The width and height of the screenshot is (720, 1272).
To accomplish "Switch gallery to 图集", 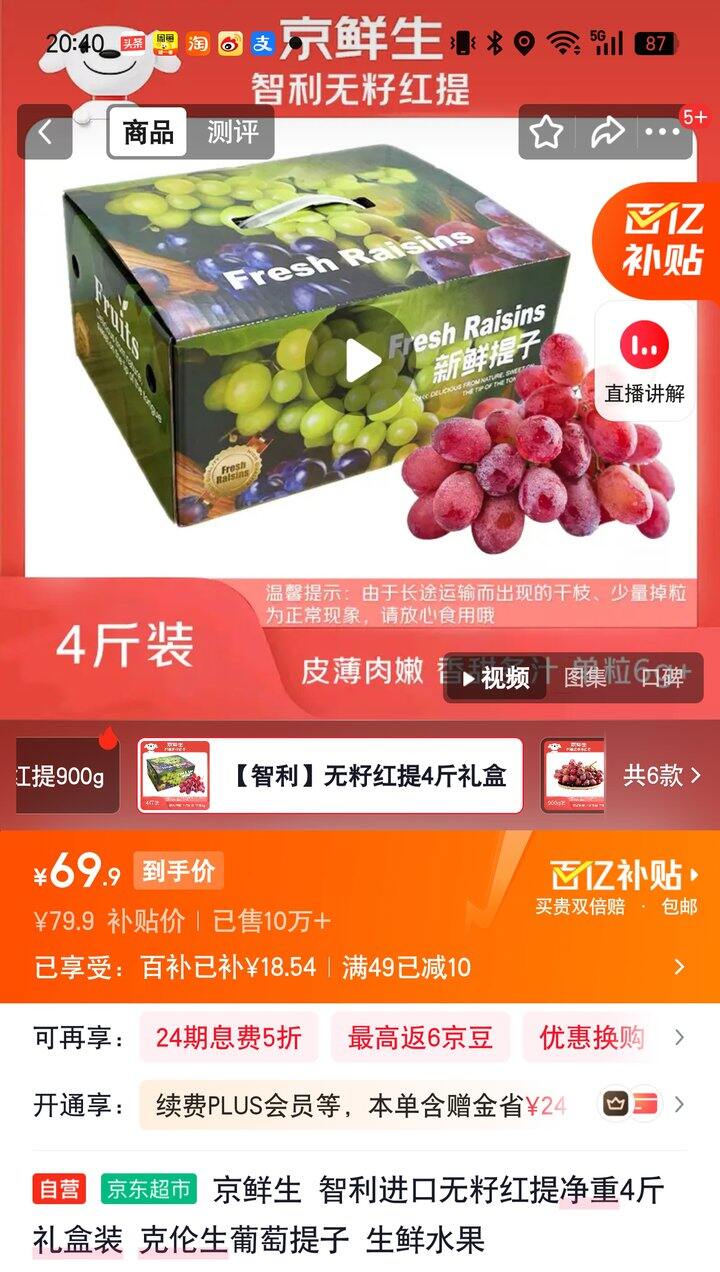I will (585, 678).
